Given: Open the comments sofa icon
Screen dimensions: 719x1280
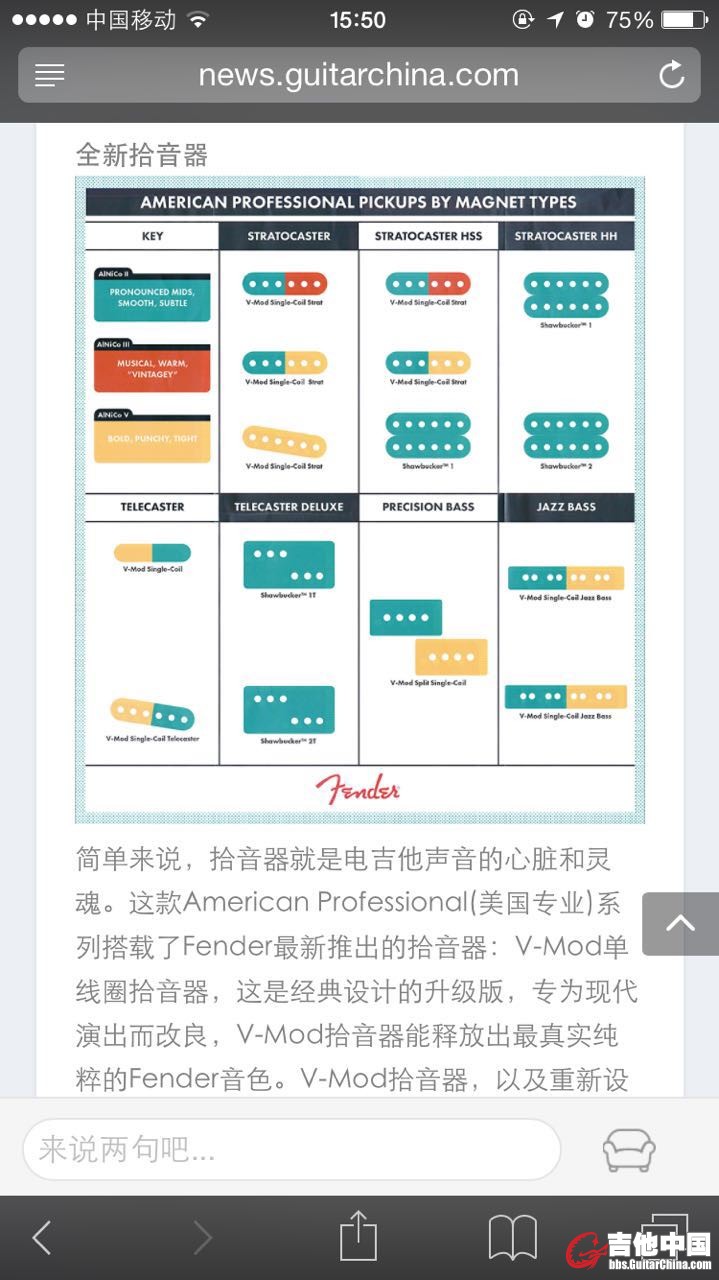Looking at the screenshot, I should pyautogui.click(x=629, y=1150).
